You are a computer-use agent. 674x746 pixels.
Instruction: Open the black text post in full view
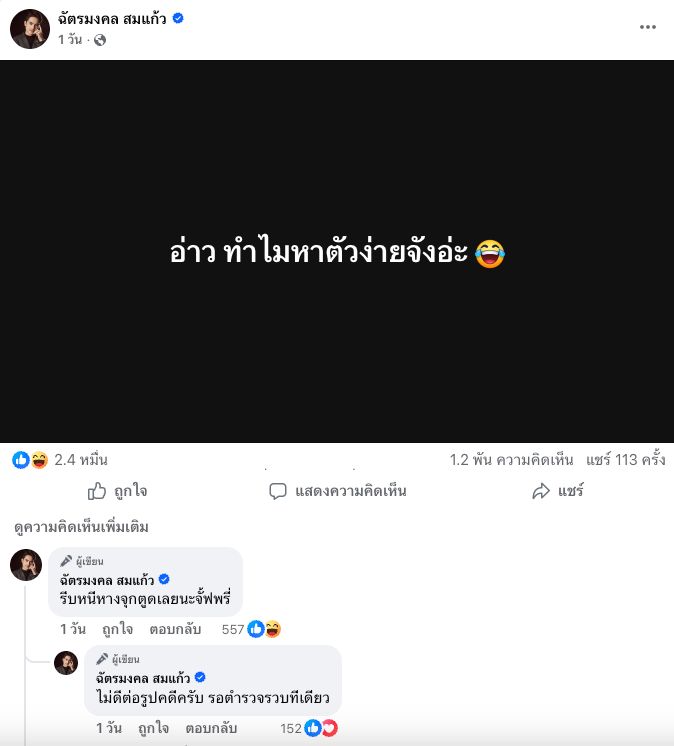[x=337, y=251]
